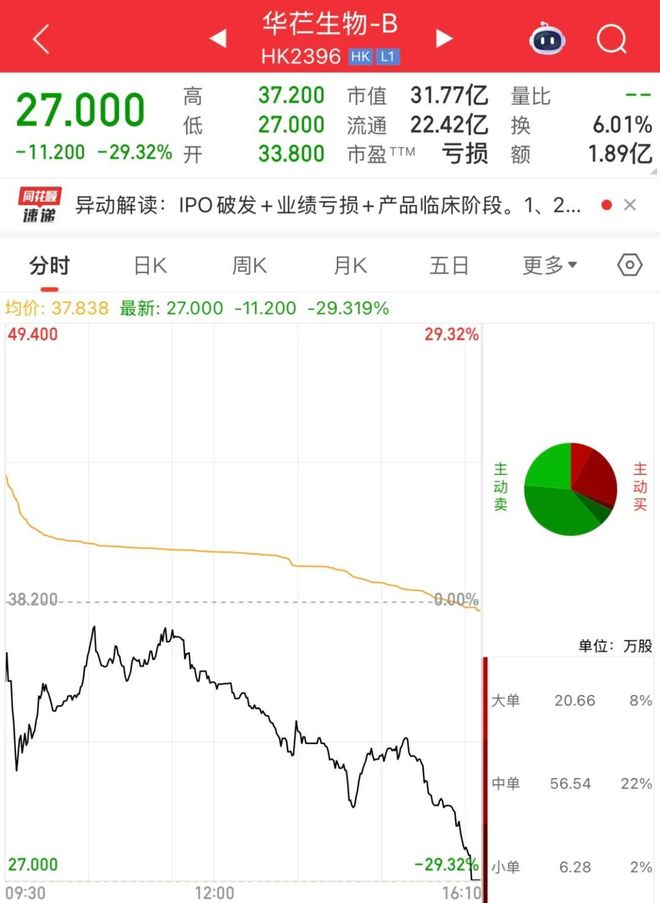
Task: Switch to the previous stock
Action: click(x=217, y=39)
